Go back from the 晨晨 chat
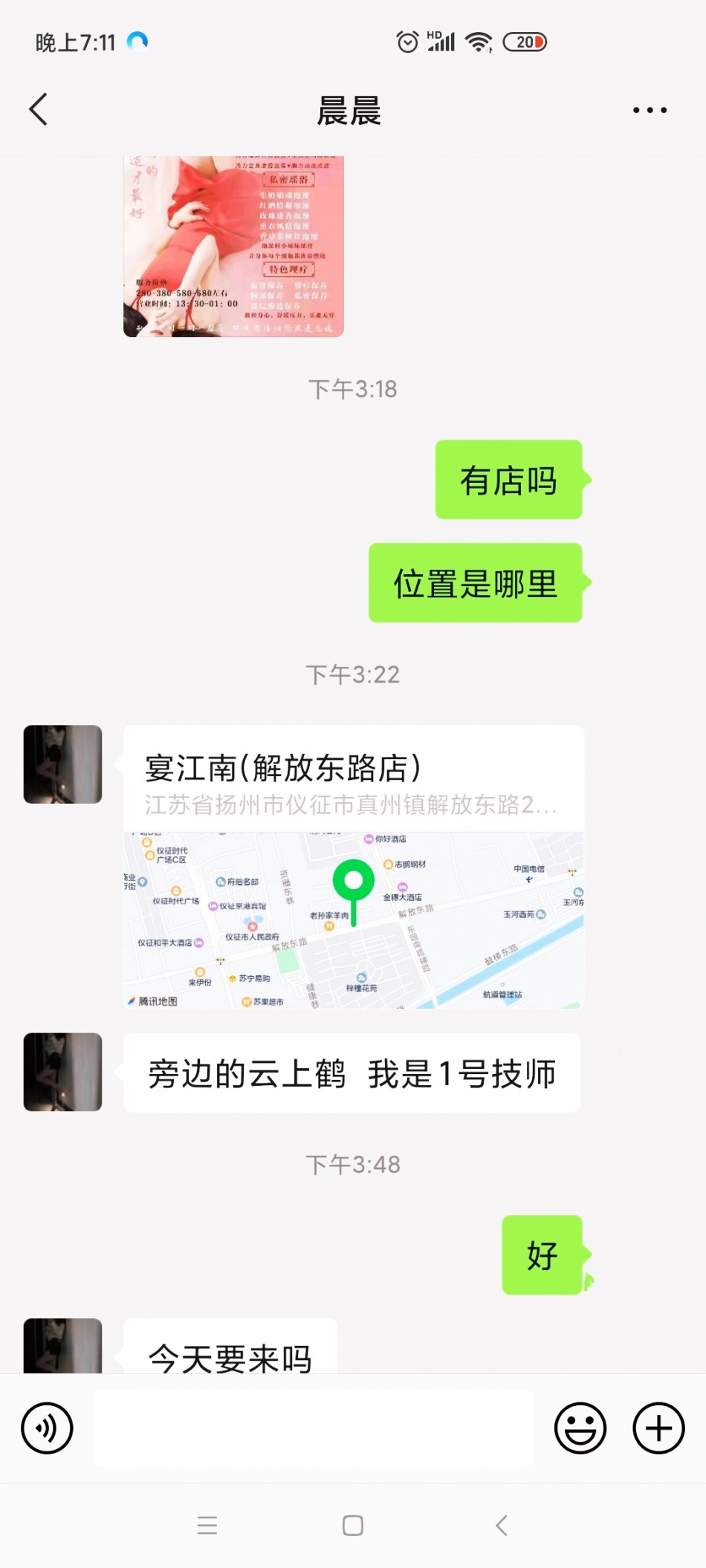The width and height of the screenshot is (706, 1568). (39, 110)
